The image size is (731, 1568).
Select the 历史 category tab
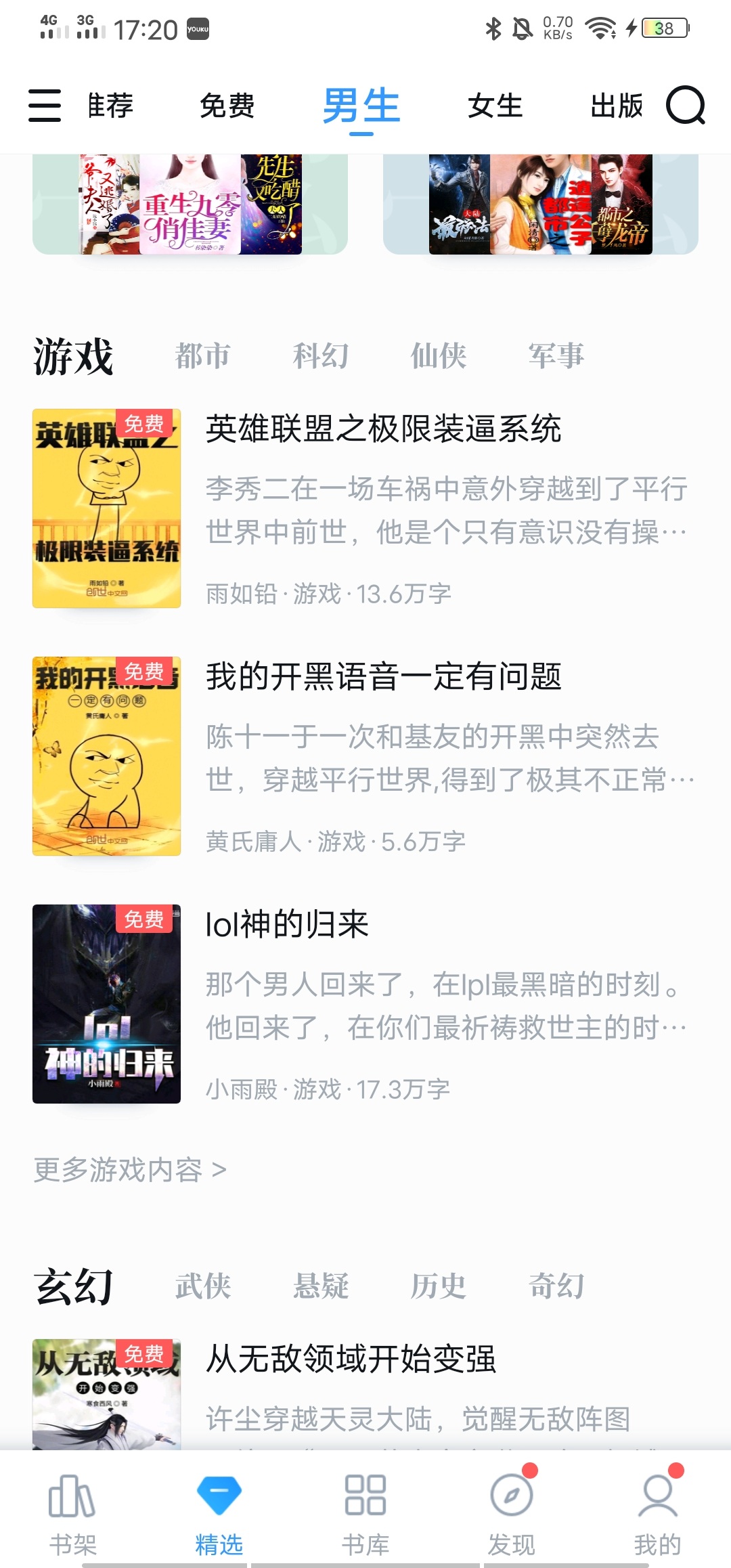[438, 1286]
